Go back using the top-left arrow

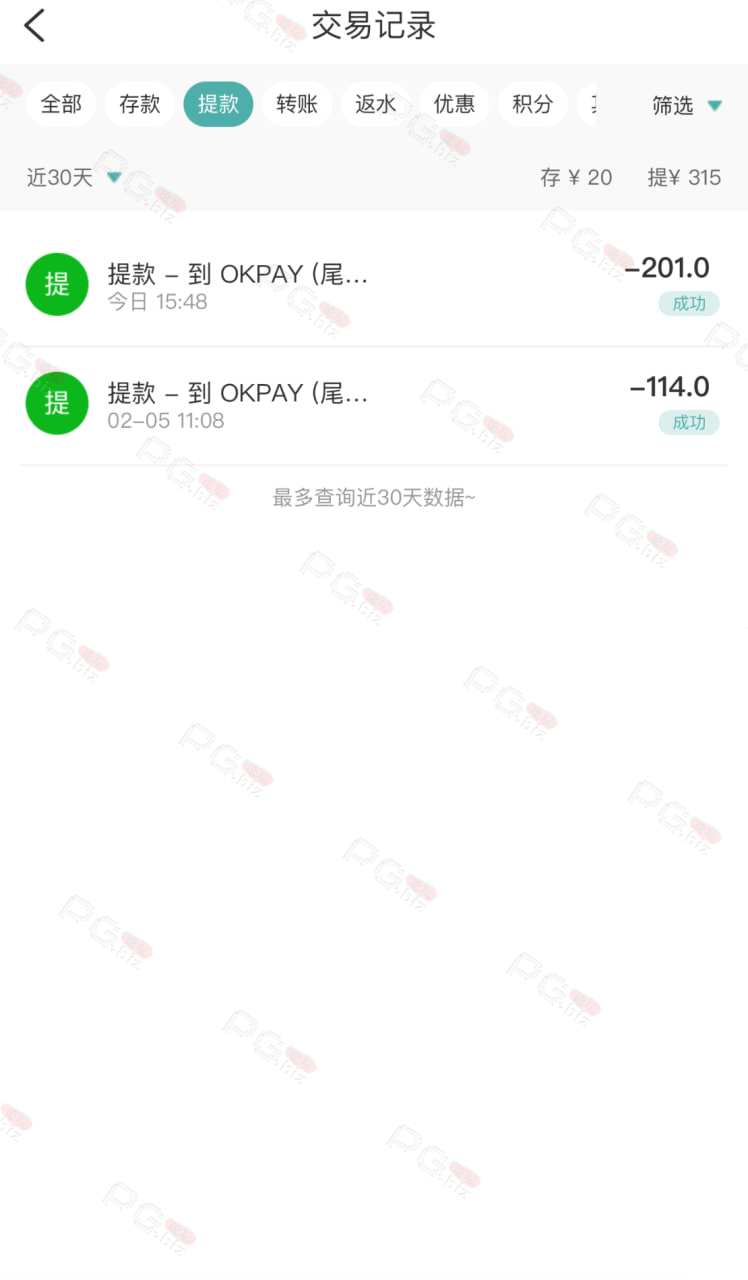[x=35, y=26]
